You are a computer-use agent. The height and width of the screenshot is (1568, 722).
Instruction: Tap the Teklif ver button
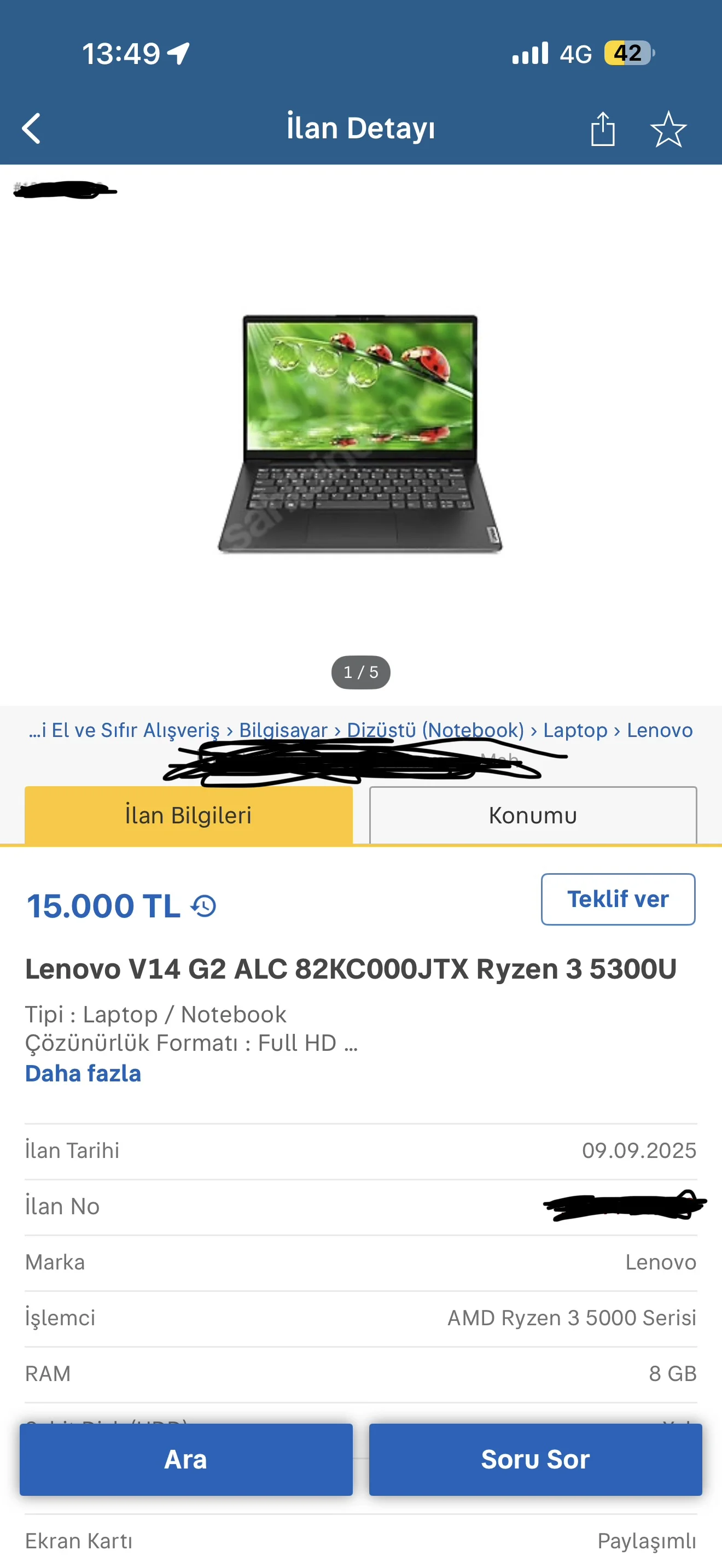(x=618, y=899)
